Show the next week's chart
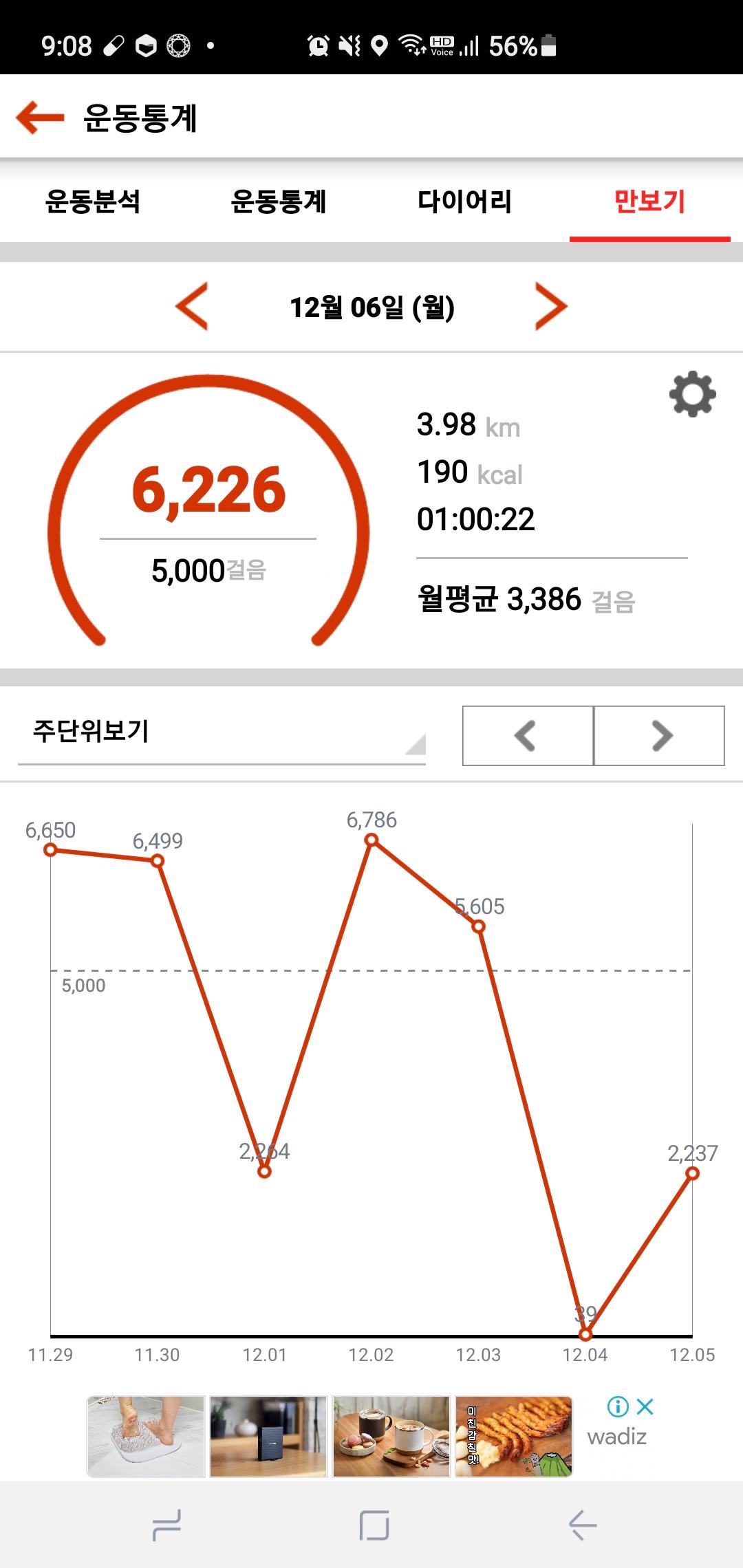743x1568 pixels. click(x=660, y=735)
